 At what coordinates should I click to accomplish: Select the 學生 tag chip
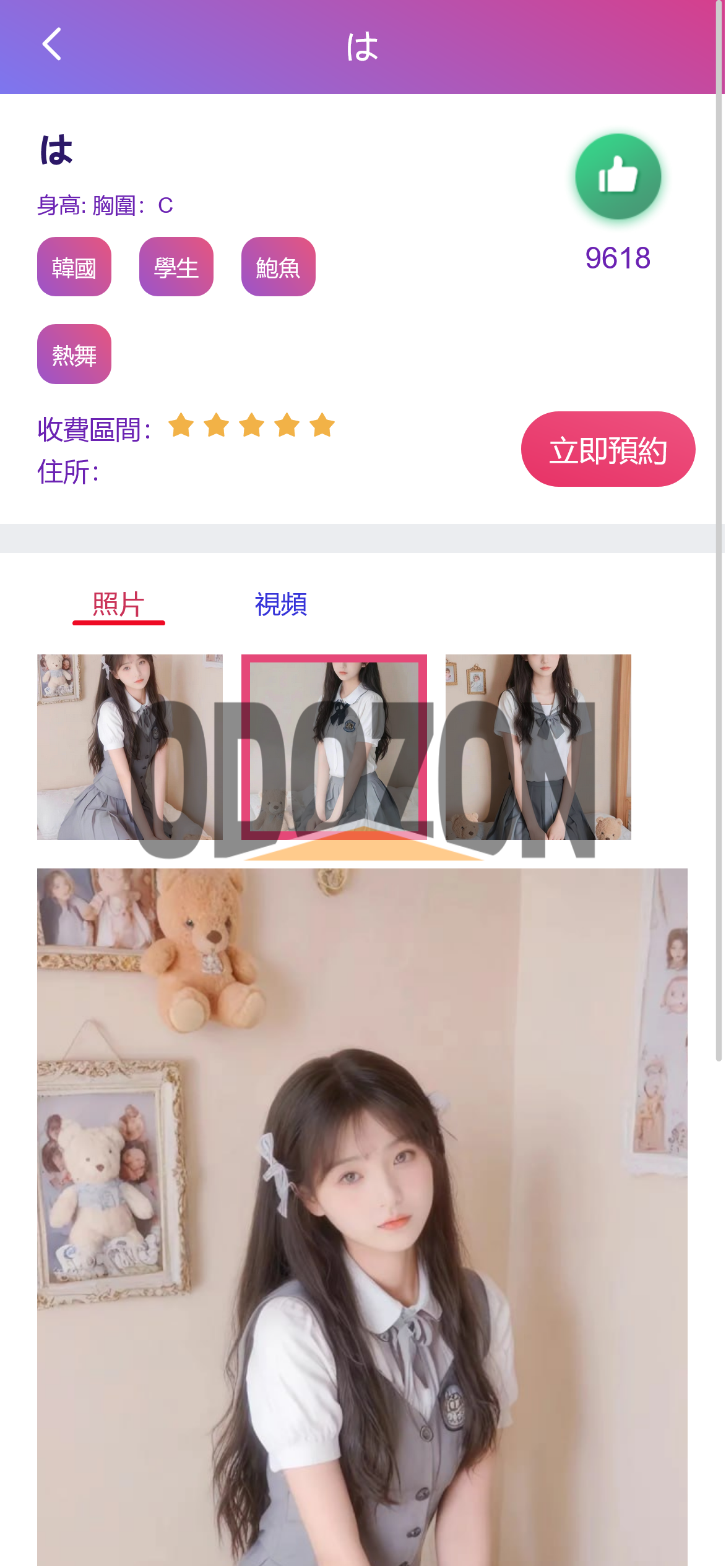pos(176,267)
